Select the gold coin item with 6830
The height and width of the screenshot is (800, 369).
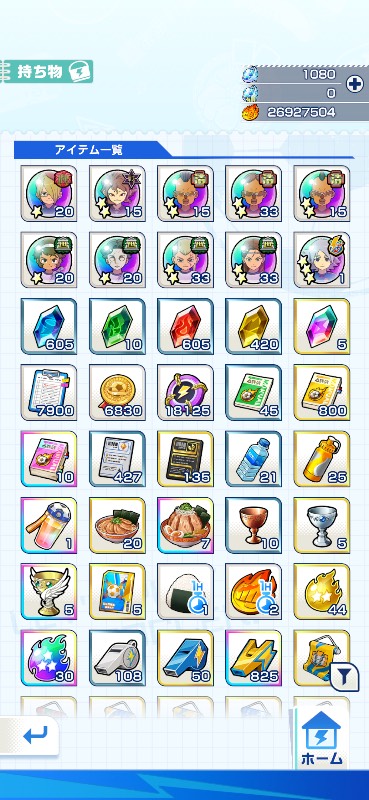(x=117, y=393)
